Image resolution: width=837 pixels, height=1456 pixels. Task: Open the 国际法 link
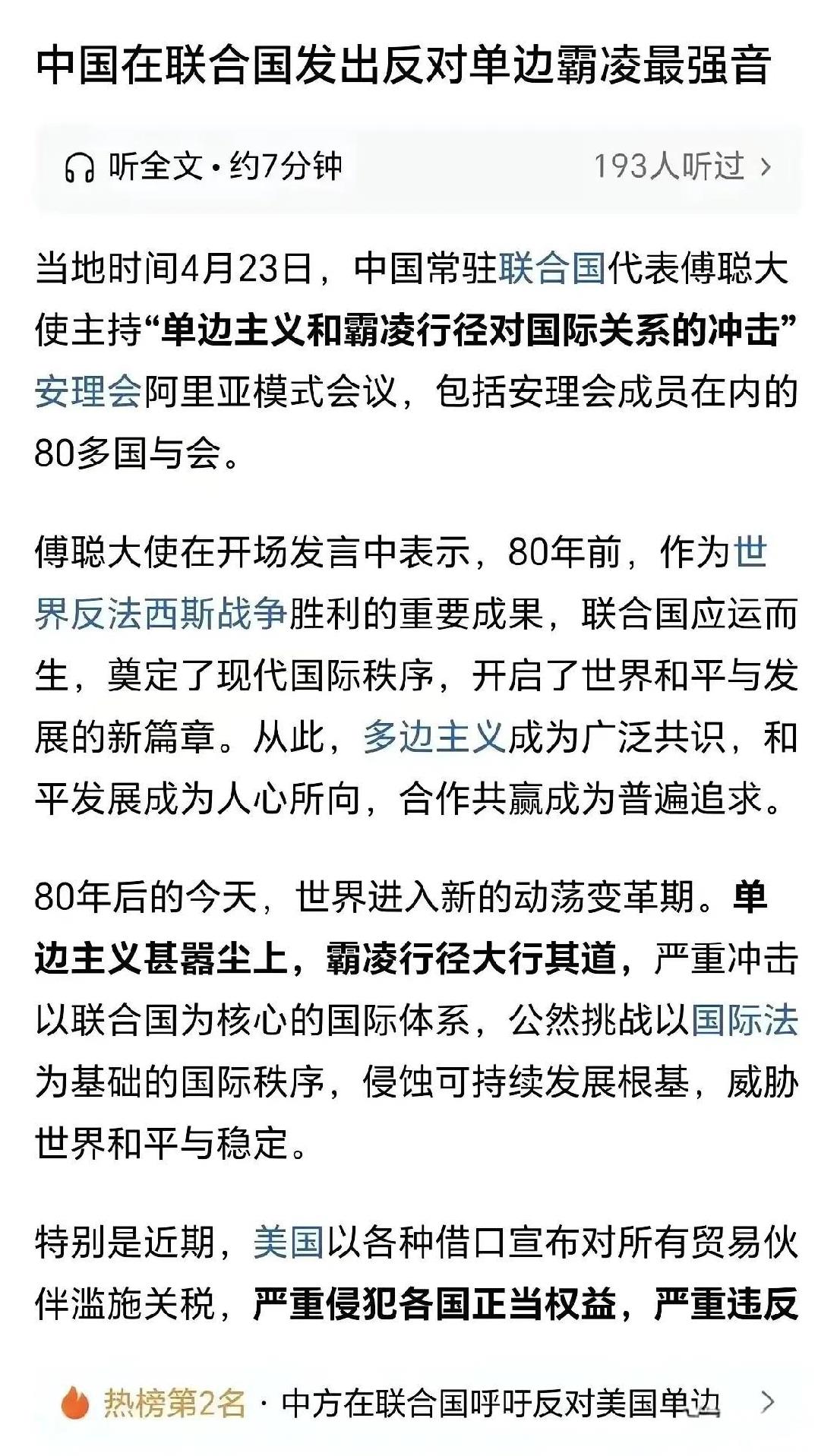(x=744, y=1020)
